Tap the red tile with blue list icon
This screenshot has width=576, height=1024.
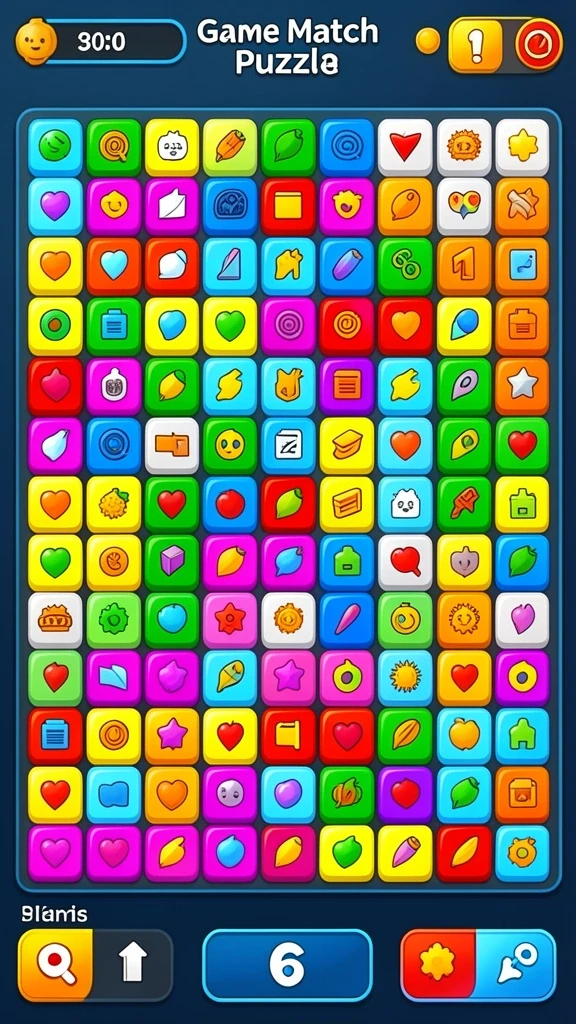55,735
